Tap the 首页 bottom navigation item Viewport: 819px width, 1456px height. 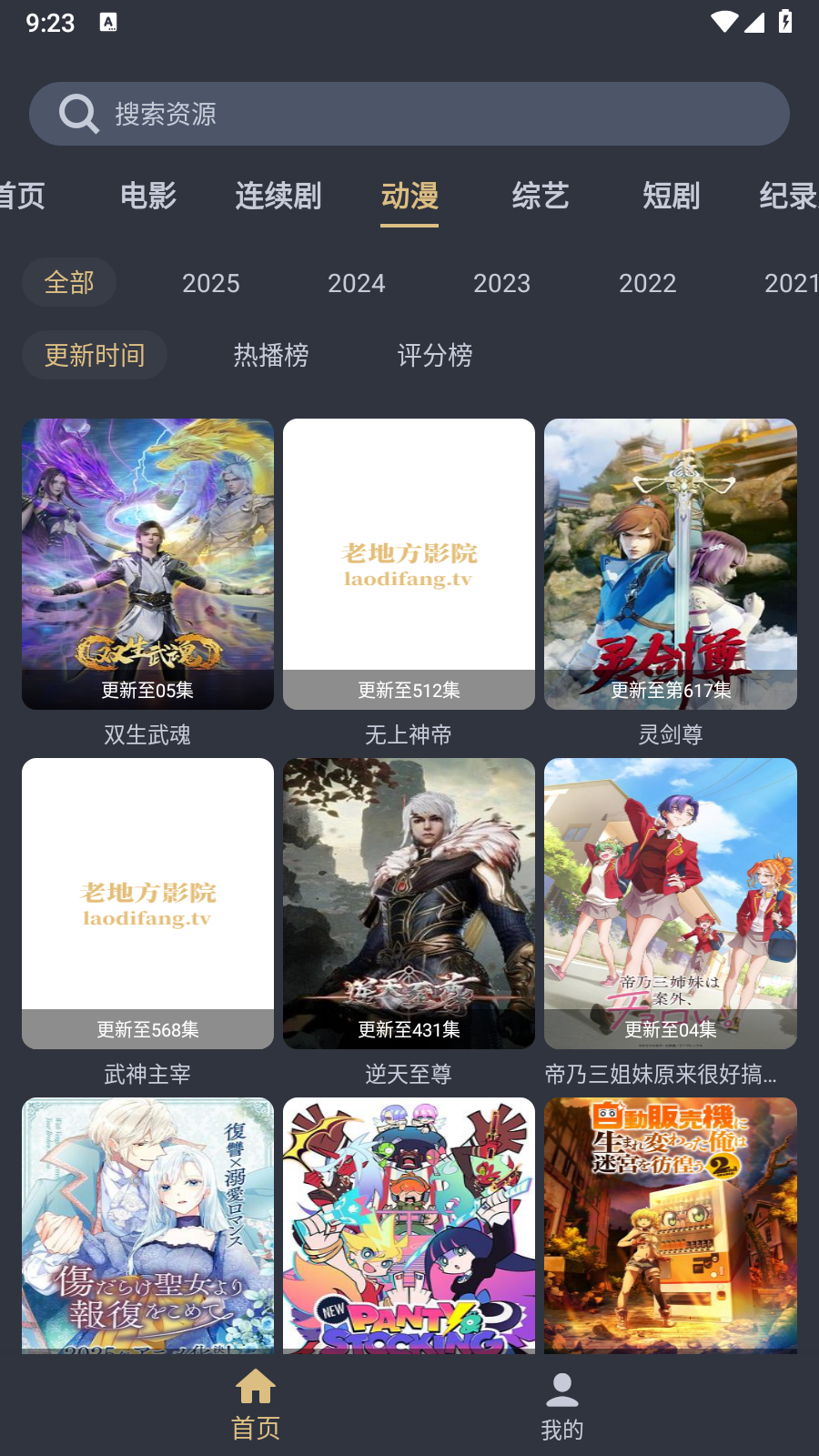click(256, 1407)
